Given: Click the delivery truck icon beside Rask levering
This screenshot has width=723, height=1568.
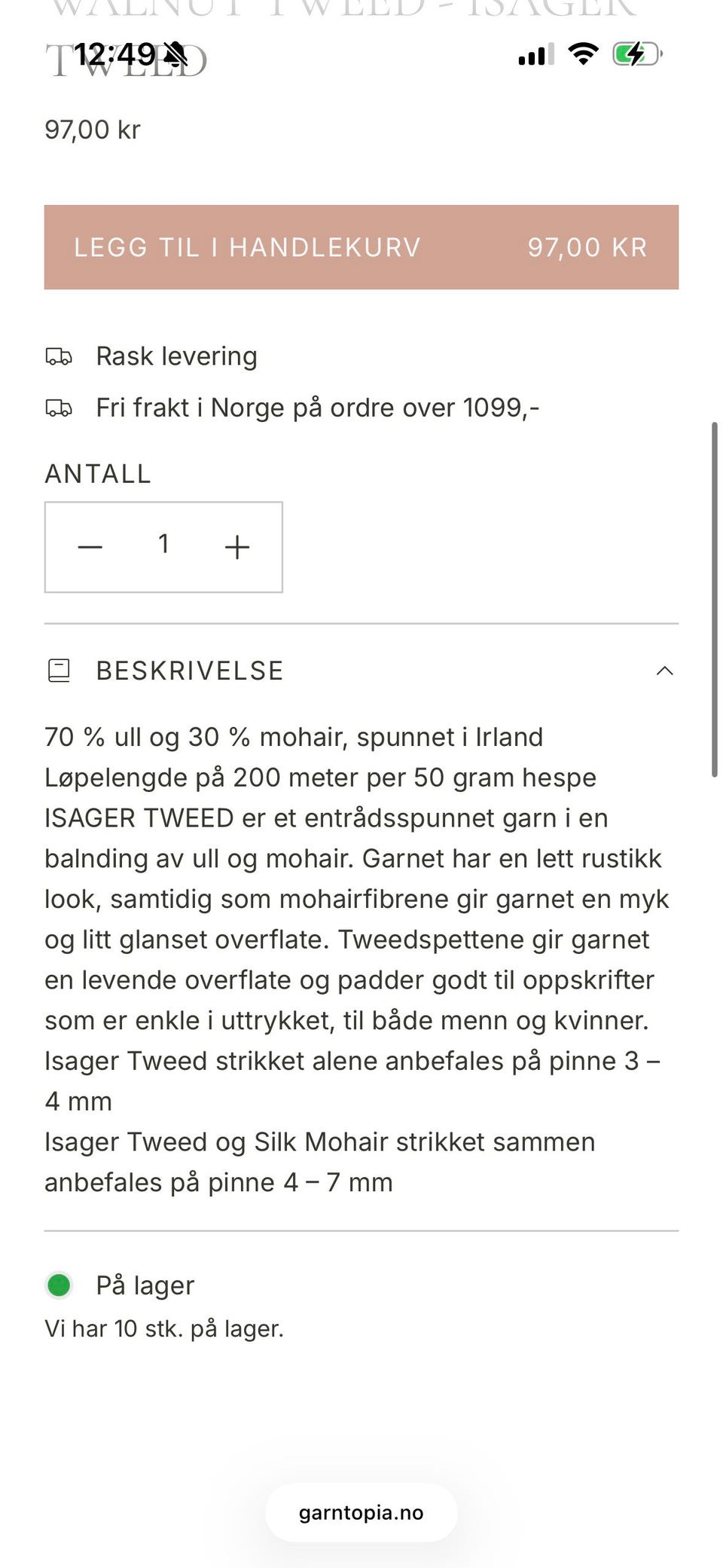Looking at the screenshot, I should [59, 356].
